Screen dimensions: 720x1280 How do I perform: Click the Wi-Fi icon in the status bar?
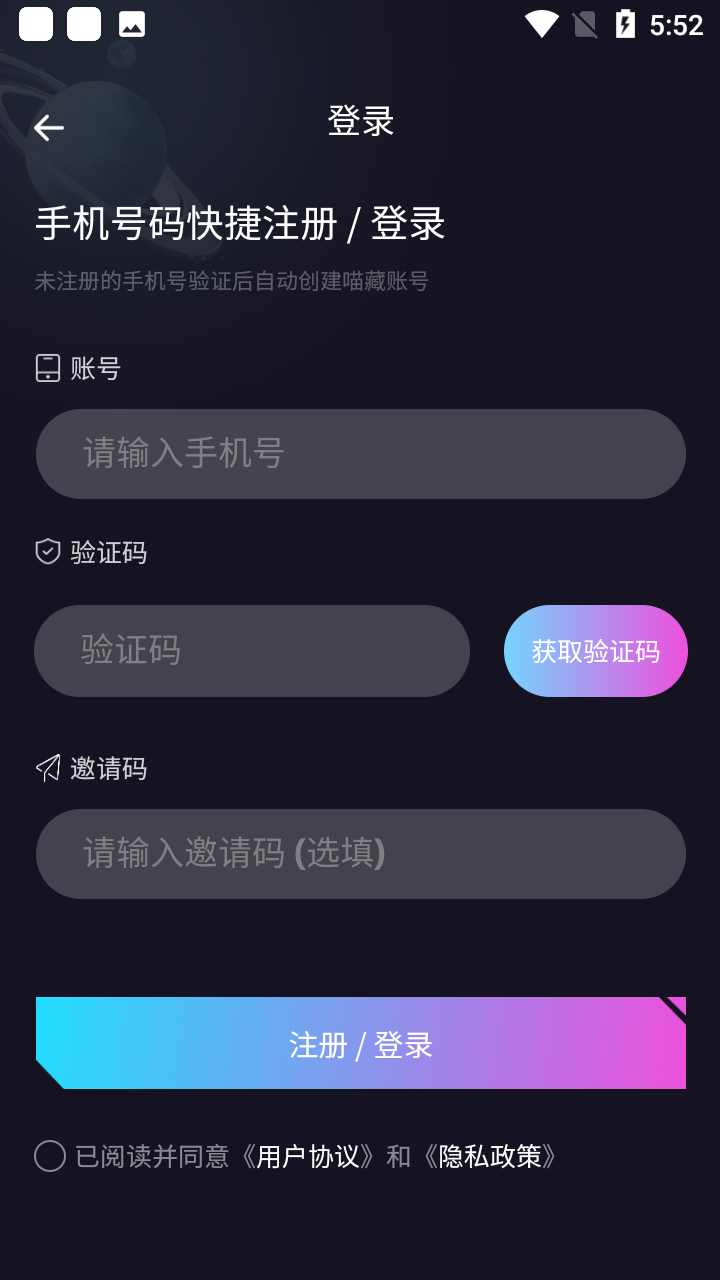(543, 23)
